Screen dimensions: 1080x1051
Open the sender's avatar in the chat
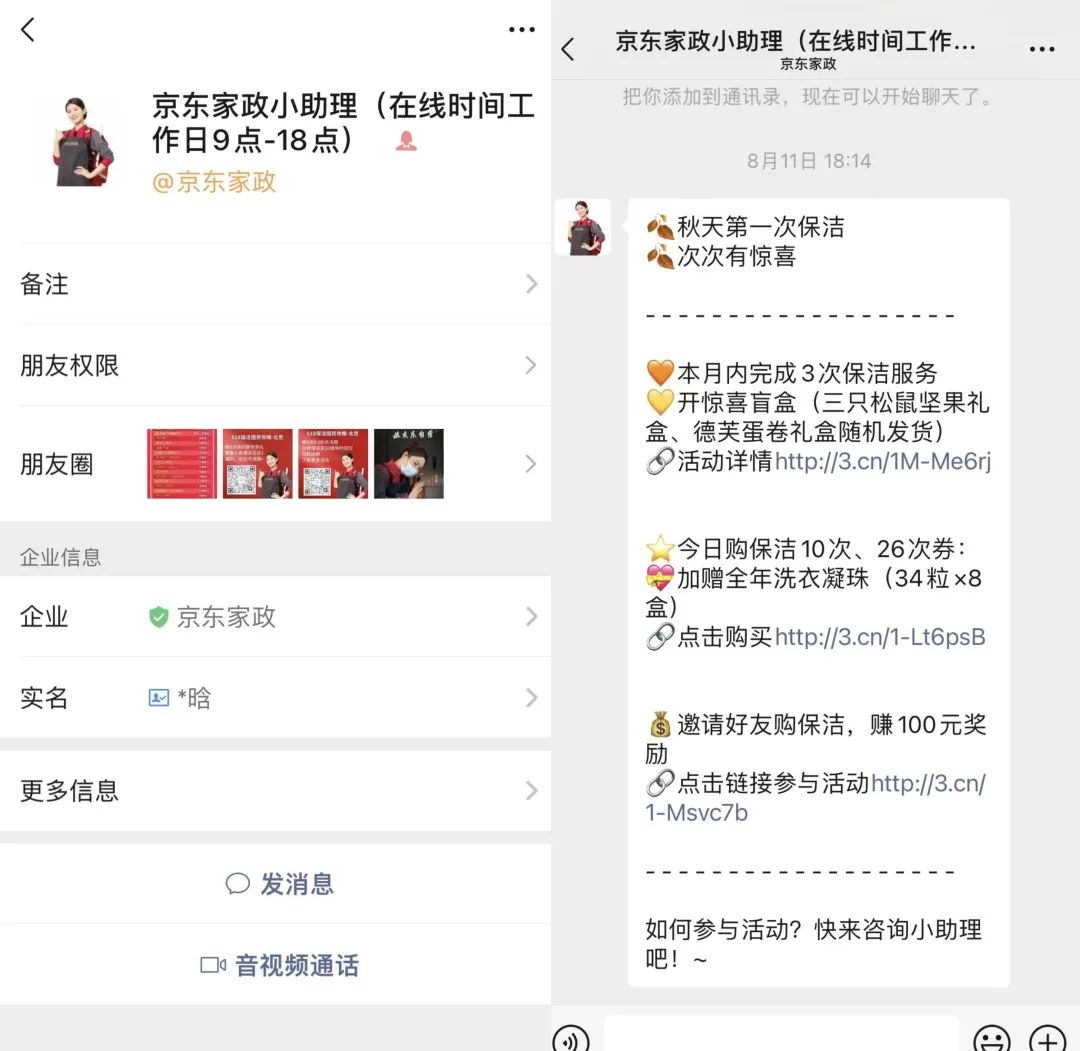pos(583,227)
